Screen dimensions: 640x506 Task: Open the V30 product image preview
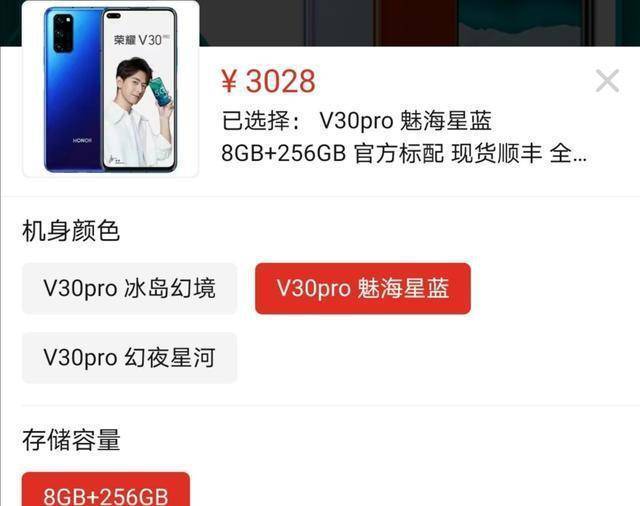[110, 88]
